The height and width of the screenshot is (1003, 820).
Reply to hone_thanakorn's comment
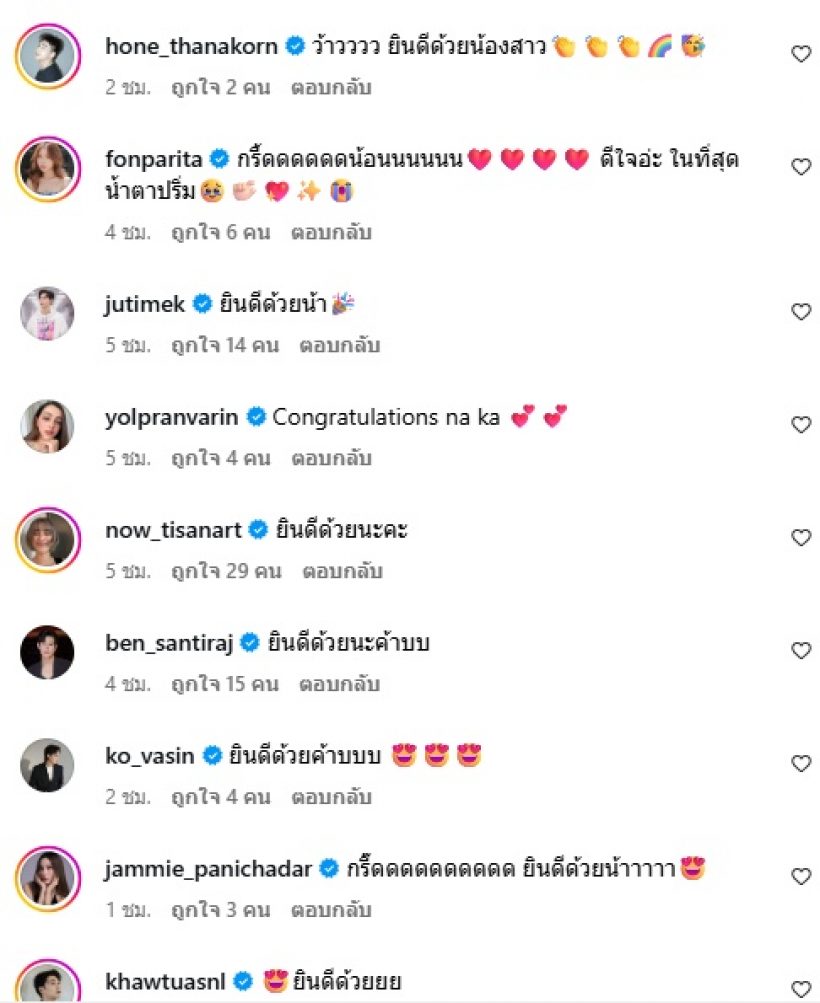click(331, 87)
